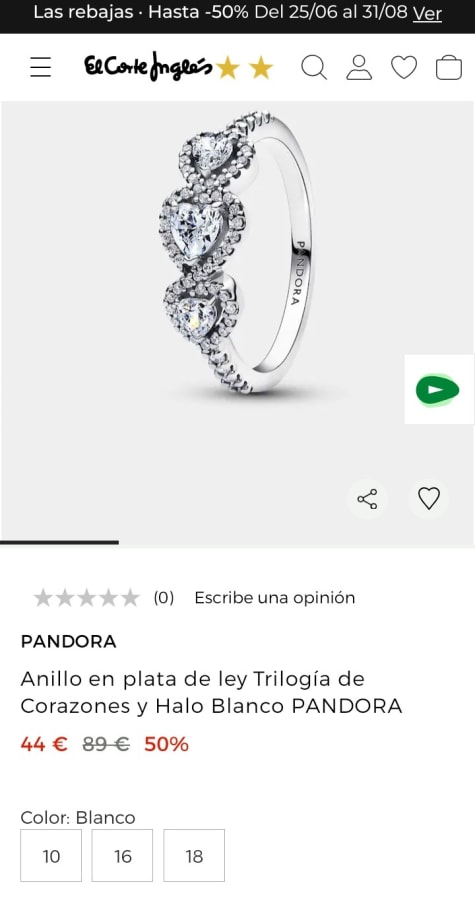This screenshot has height=897, width=475.
Task: Tap the green play button overlay
Action: [x=438, y=390]
